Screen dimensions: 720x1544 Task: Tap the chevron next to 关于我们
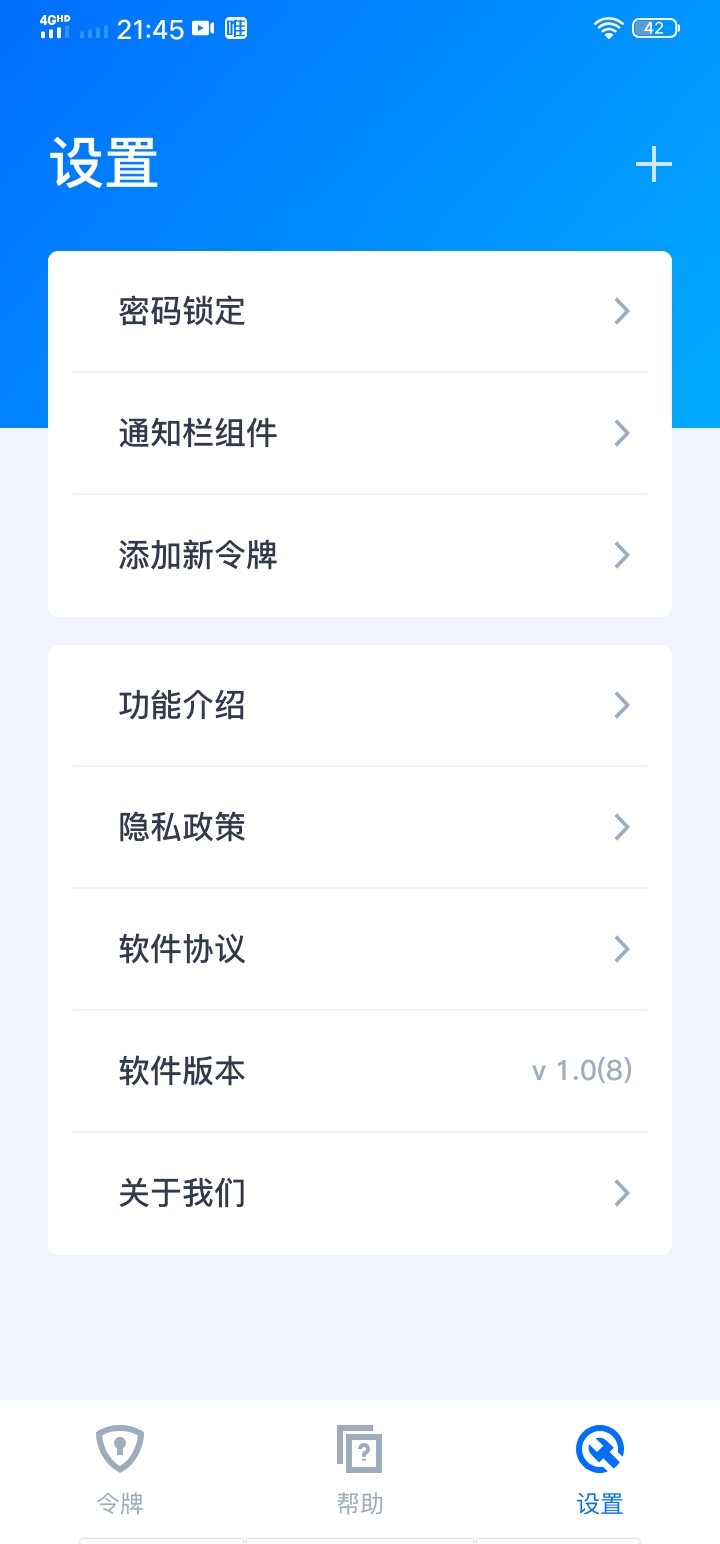pyautogui.click(x=622, y=1193)
